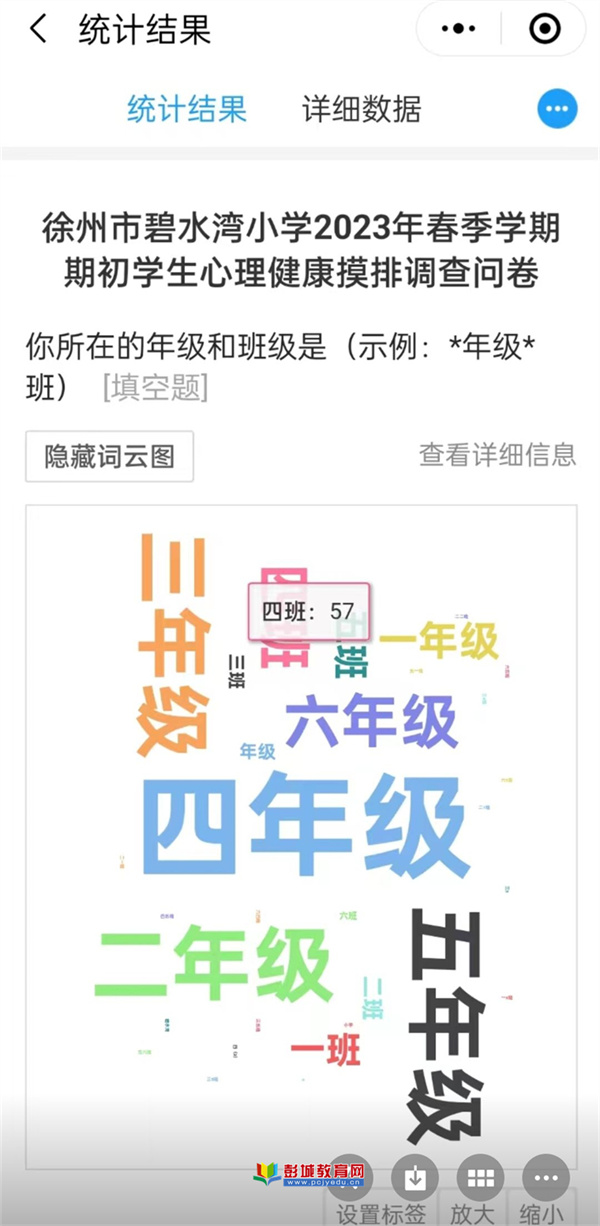Go back from the 统计结果 page
This screenshot has height=1226, width=600.
point(38,30)
